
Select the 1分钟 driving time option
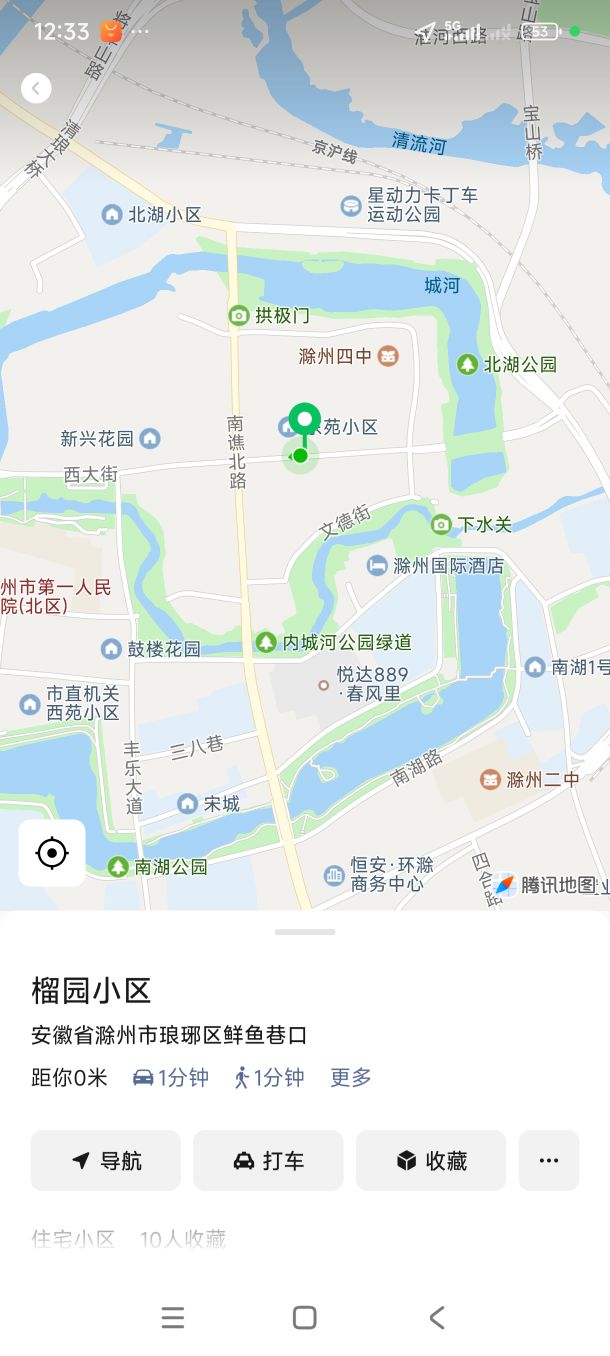pos(171,1077)
